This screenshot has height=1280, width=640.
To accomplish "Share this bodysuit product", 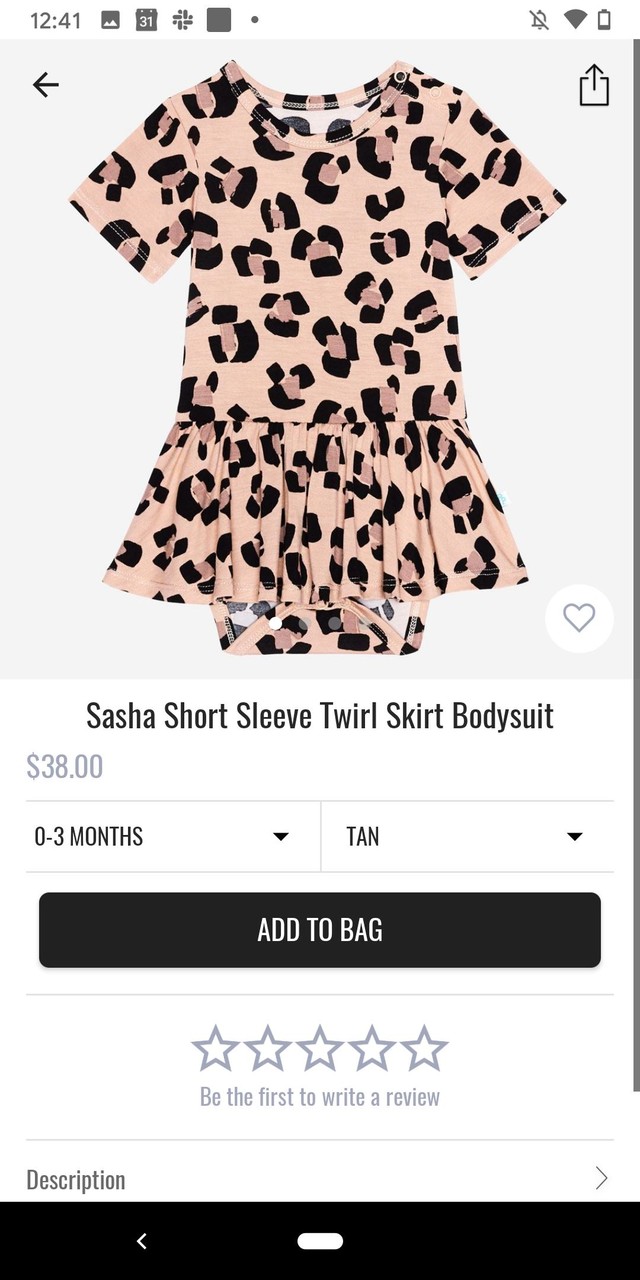I will pos(594,85).
